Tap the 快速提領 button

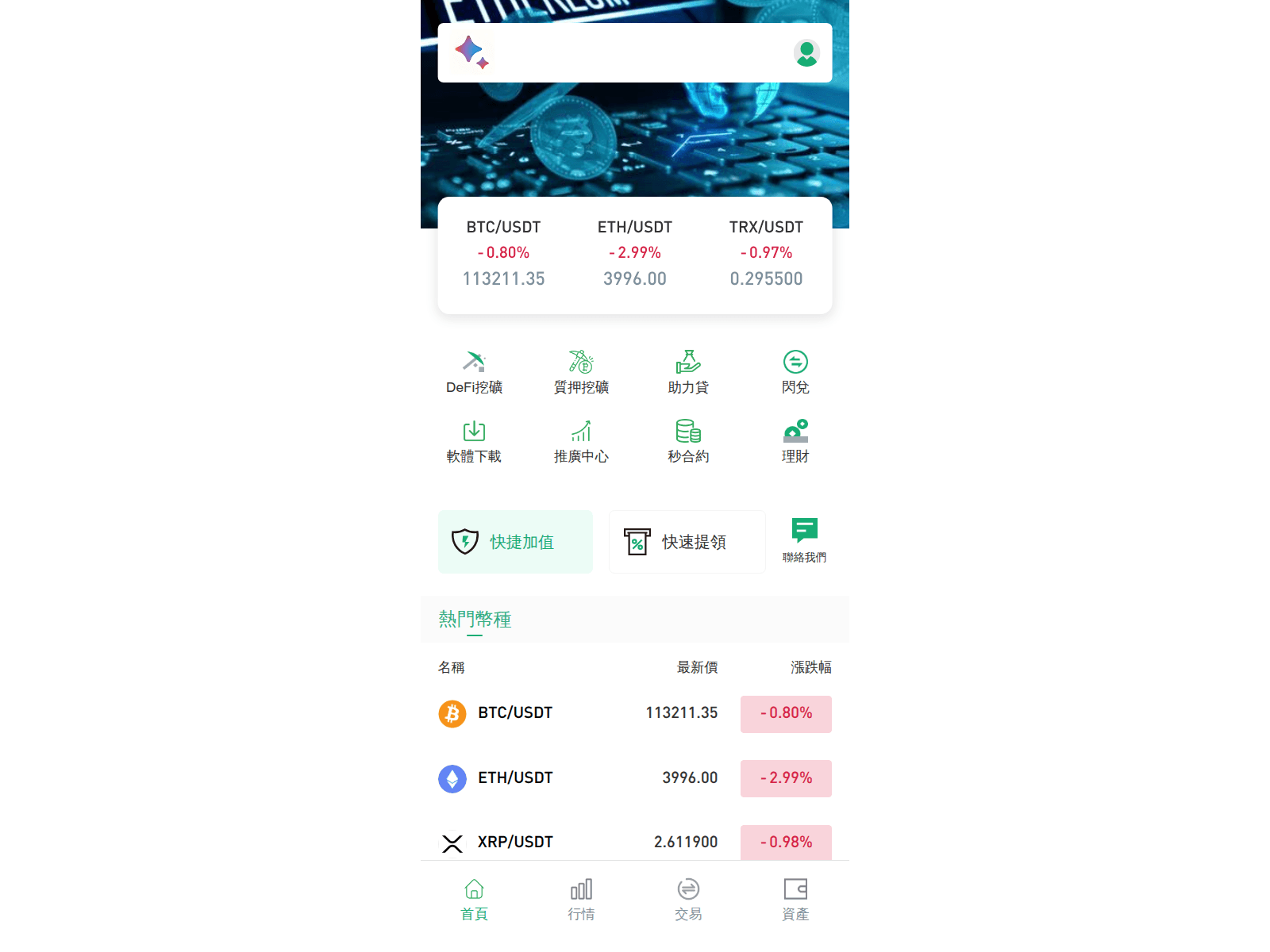coord(687,542)
